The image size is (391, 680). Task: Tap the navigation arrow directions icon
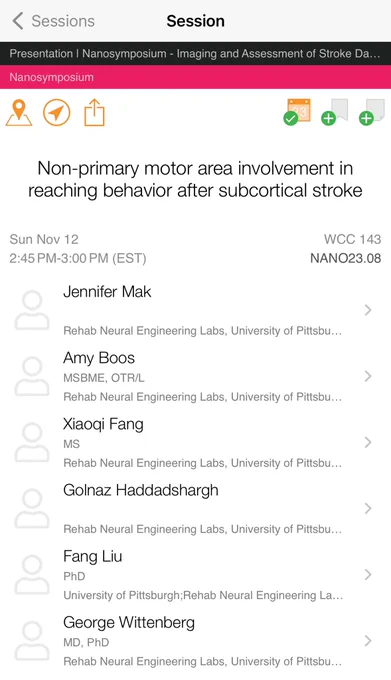pyautogui.click(x=57, y=113)
